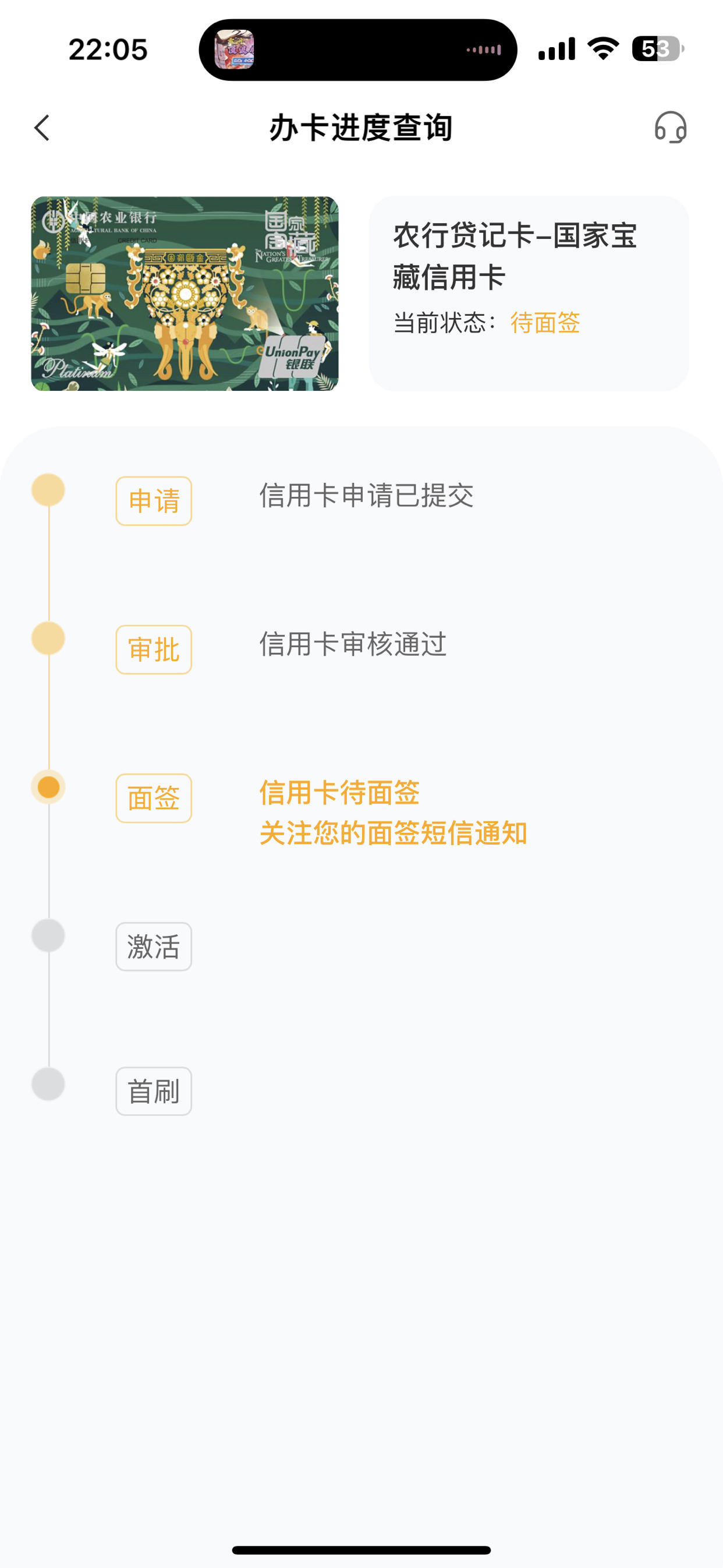
Task: Select the 办卡进度查询 title bar
Action: [361, 126]
